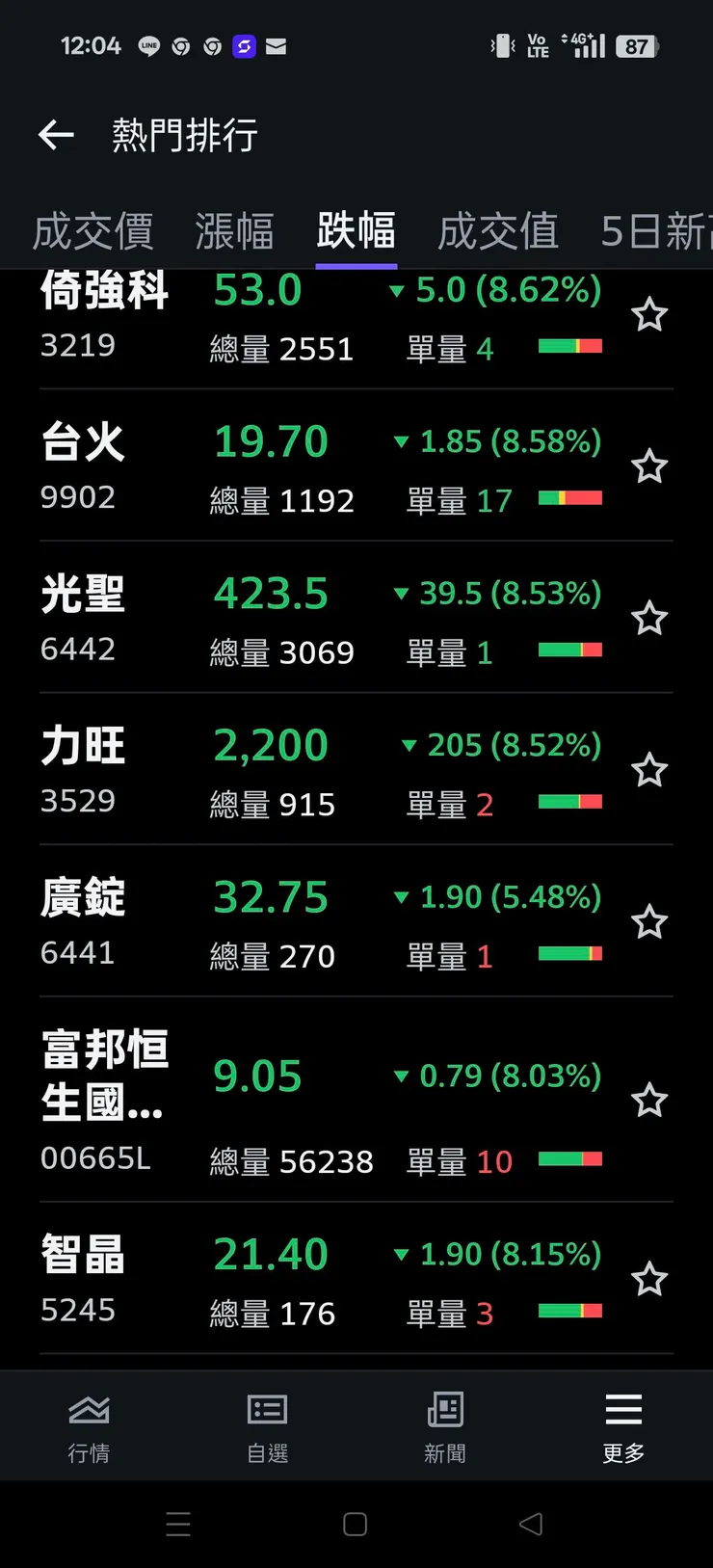This screenshot has width=713, height=1568.
Task: Open the 自選 watchlist section
Action: (267, 1426)
